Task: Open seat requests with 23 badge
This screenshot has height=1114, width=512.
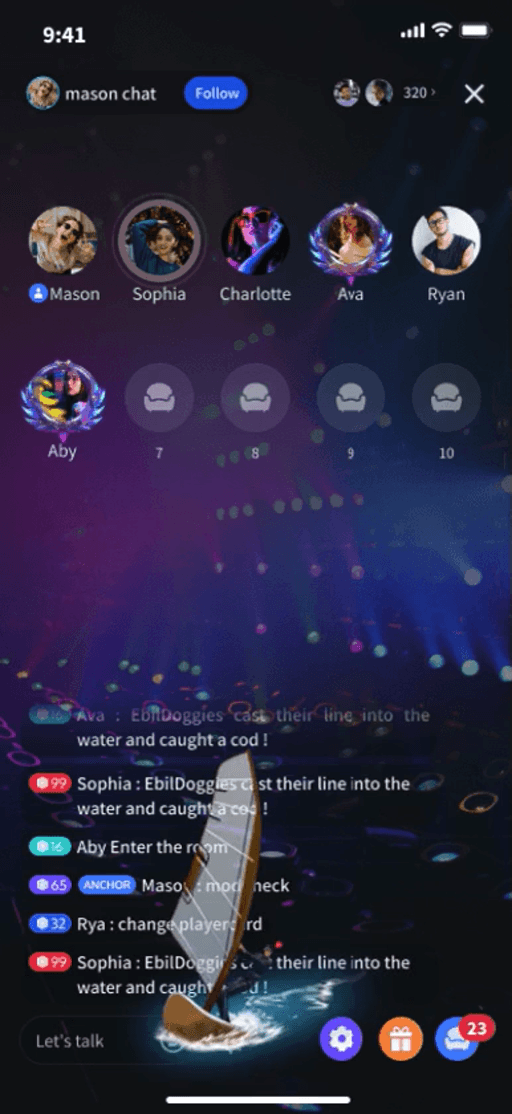Action: [459, 1038]
